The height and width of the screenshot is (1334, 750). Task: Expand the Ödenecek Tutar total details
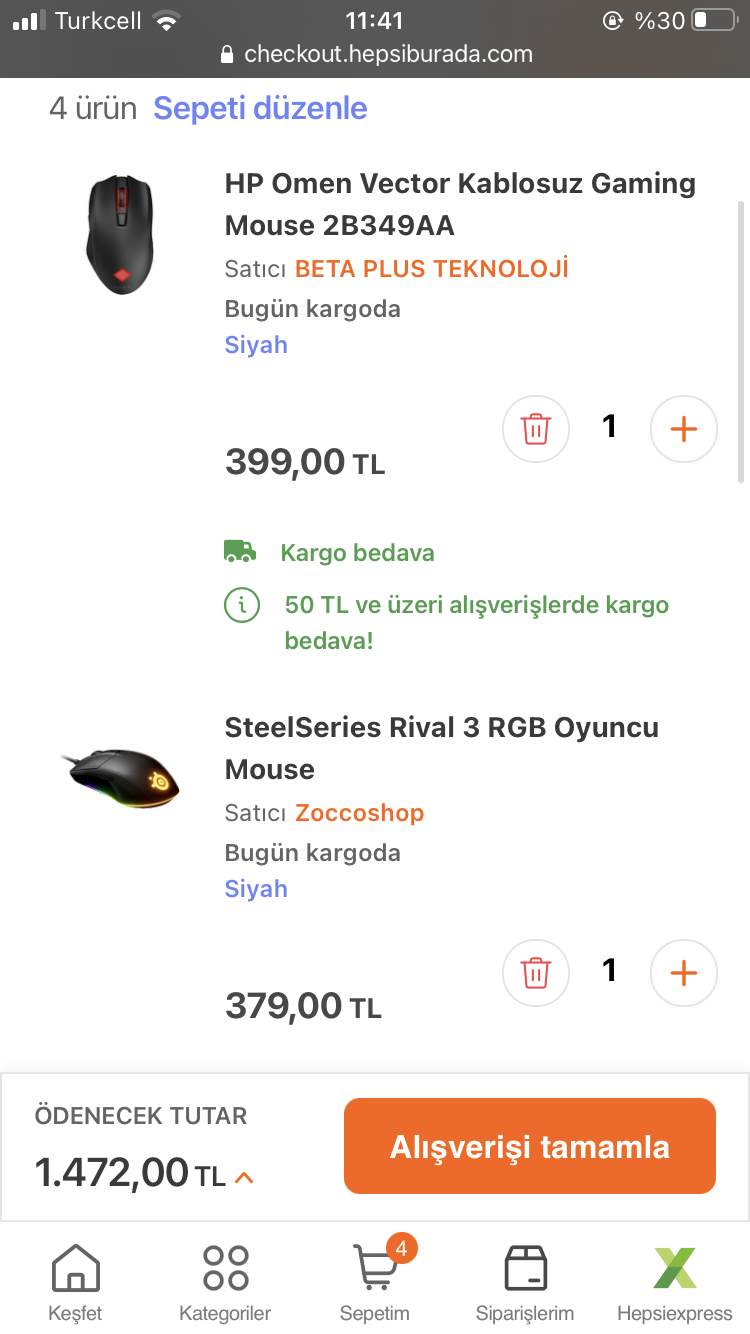[x=244, y=1177]
